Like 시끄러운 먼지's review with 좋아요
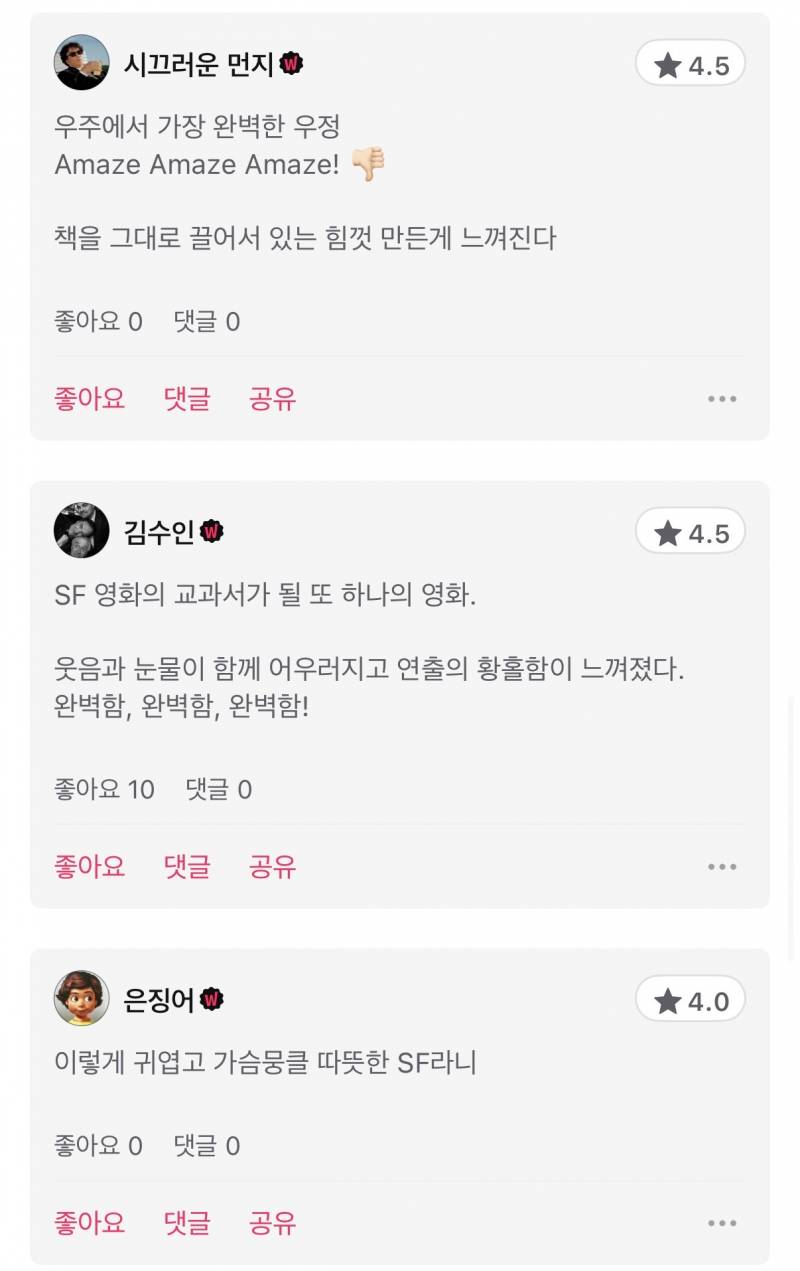The width and height of the screenshot is (800, 1271). tap(89, 398)
